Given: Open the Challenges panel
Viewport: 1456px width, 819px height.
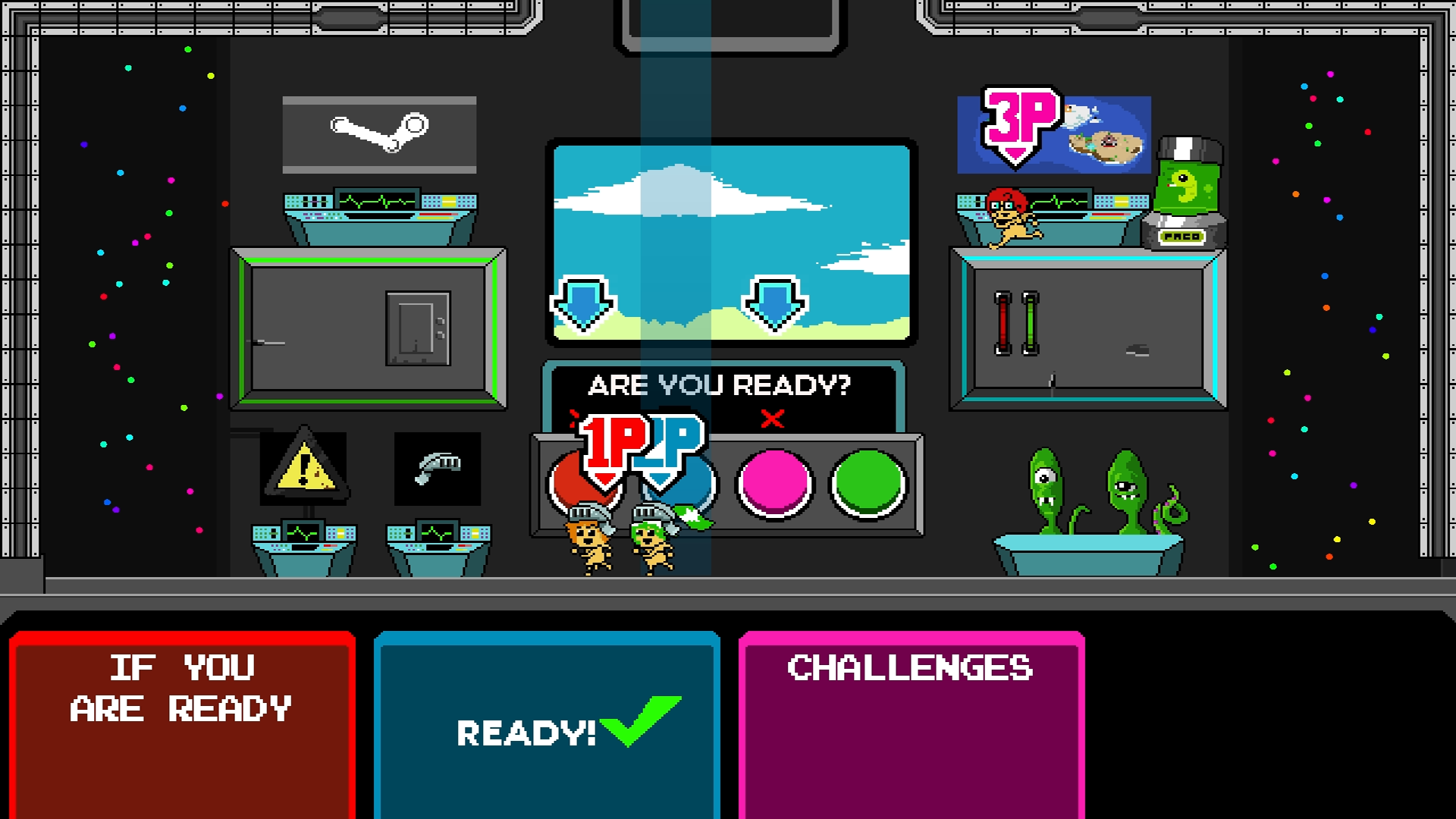Looking at the screenshot, I should 911,724.
